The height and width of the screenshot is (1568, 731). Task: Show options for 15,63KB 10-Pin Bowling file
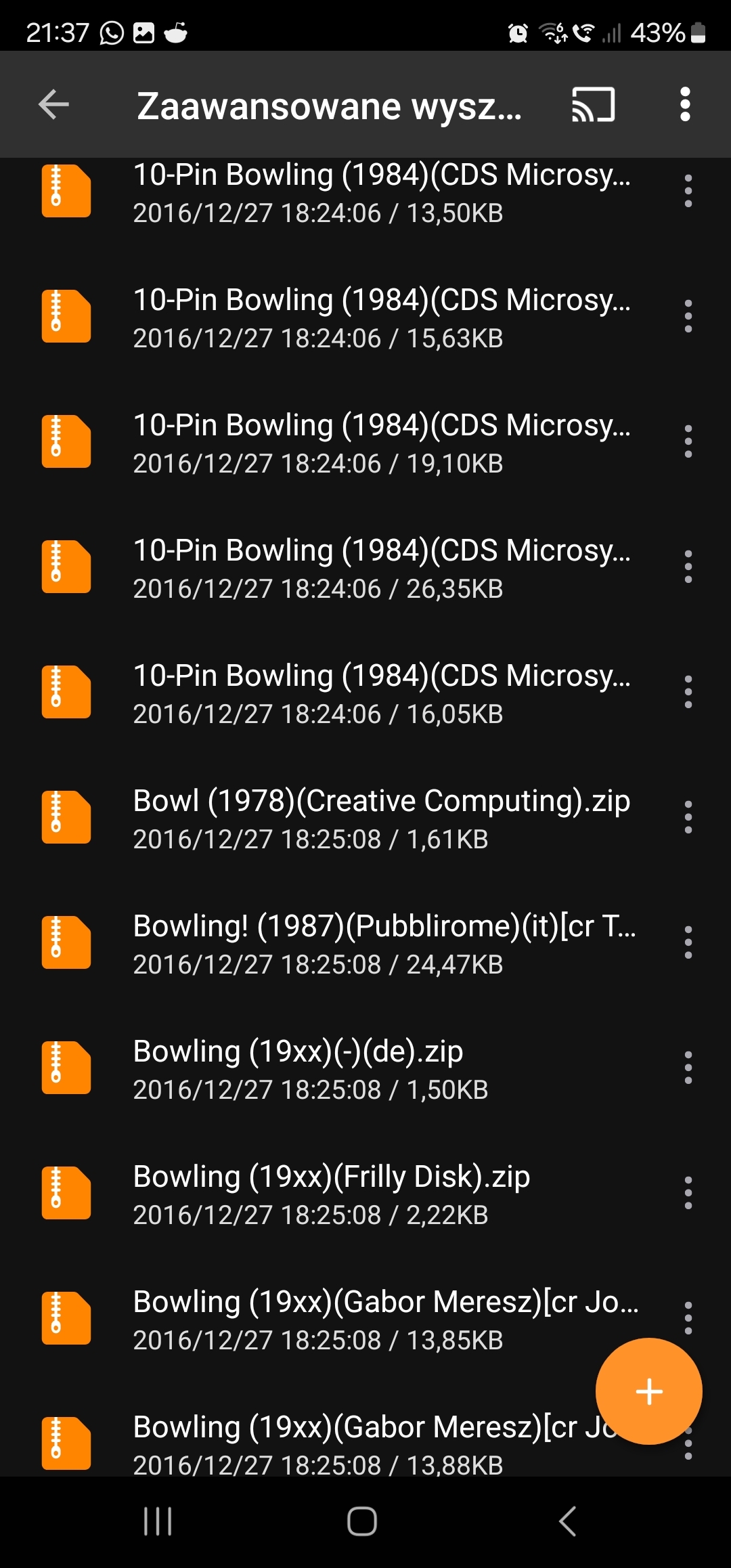(x=688, y=316)
